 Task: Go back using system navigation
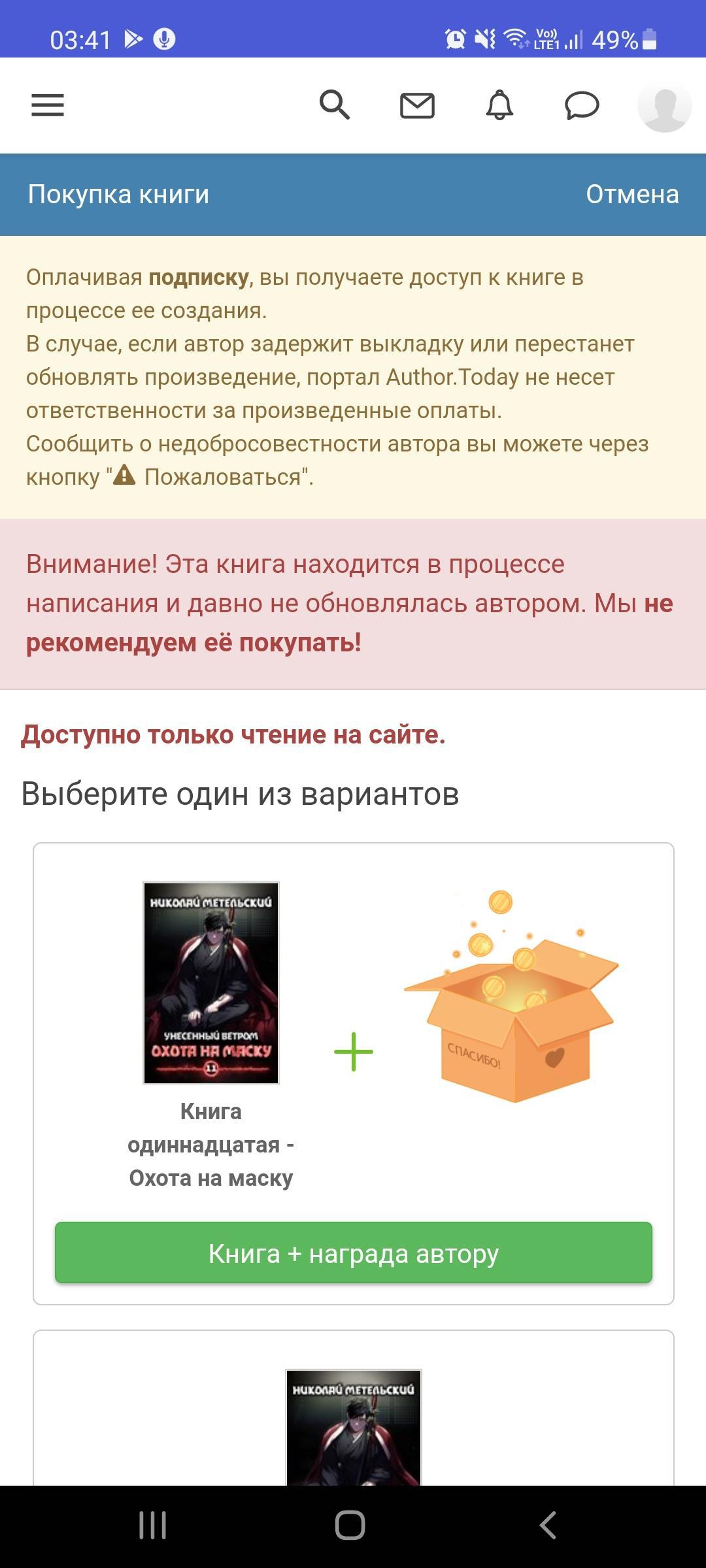coord(548,1526)
